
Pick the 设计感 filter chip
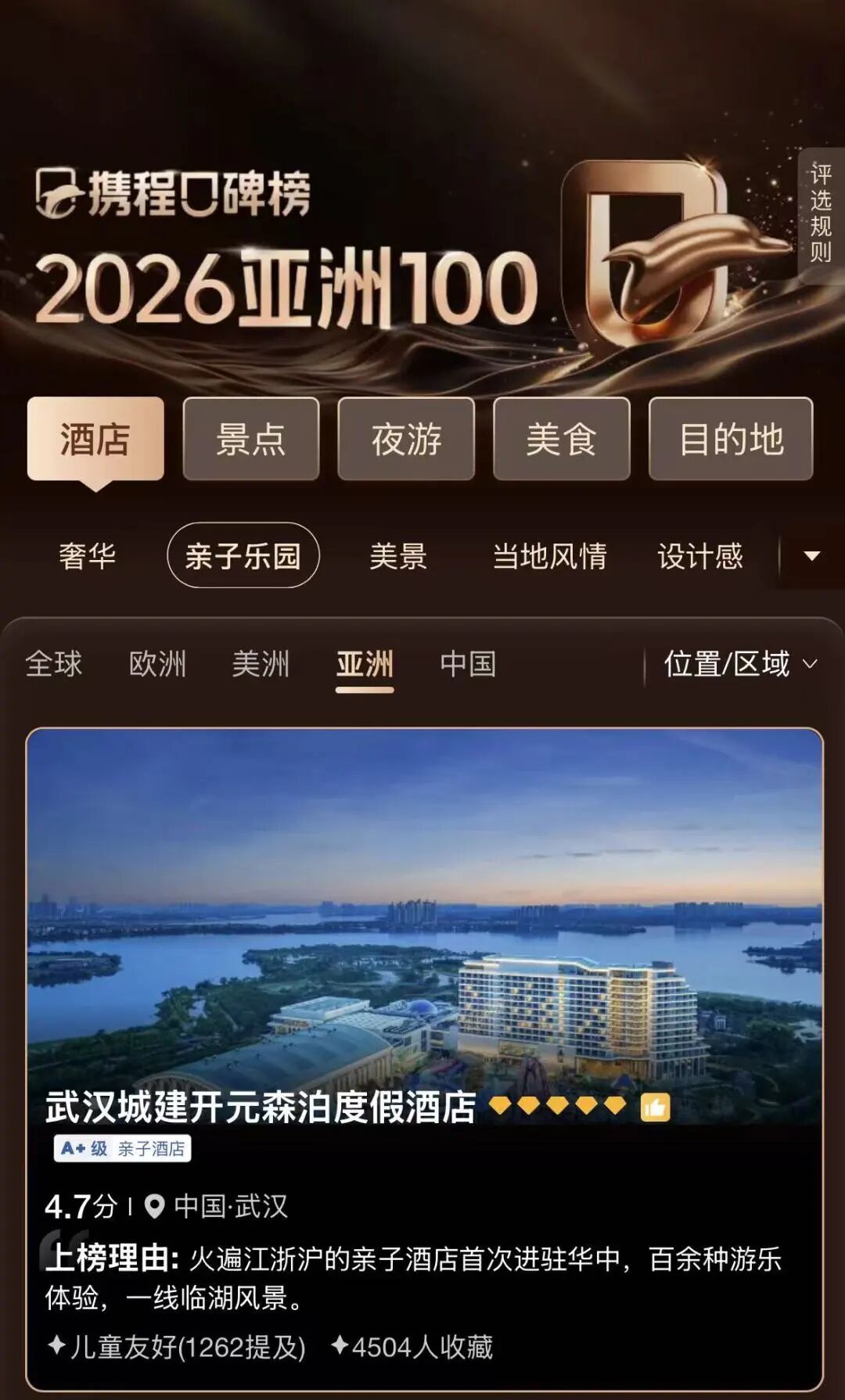(x=699, y=556)
